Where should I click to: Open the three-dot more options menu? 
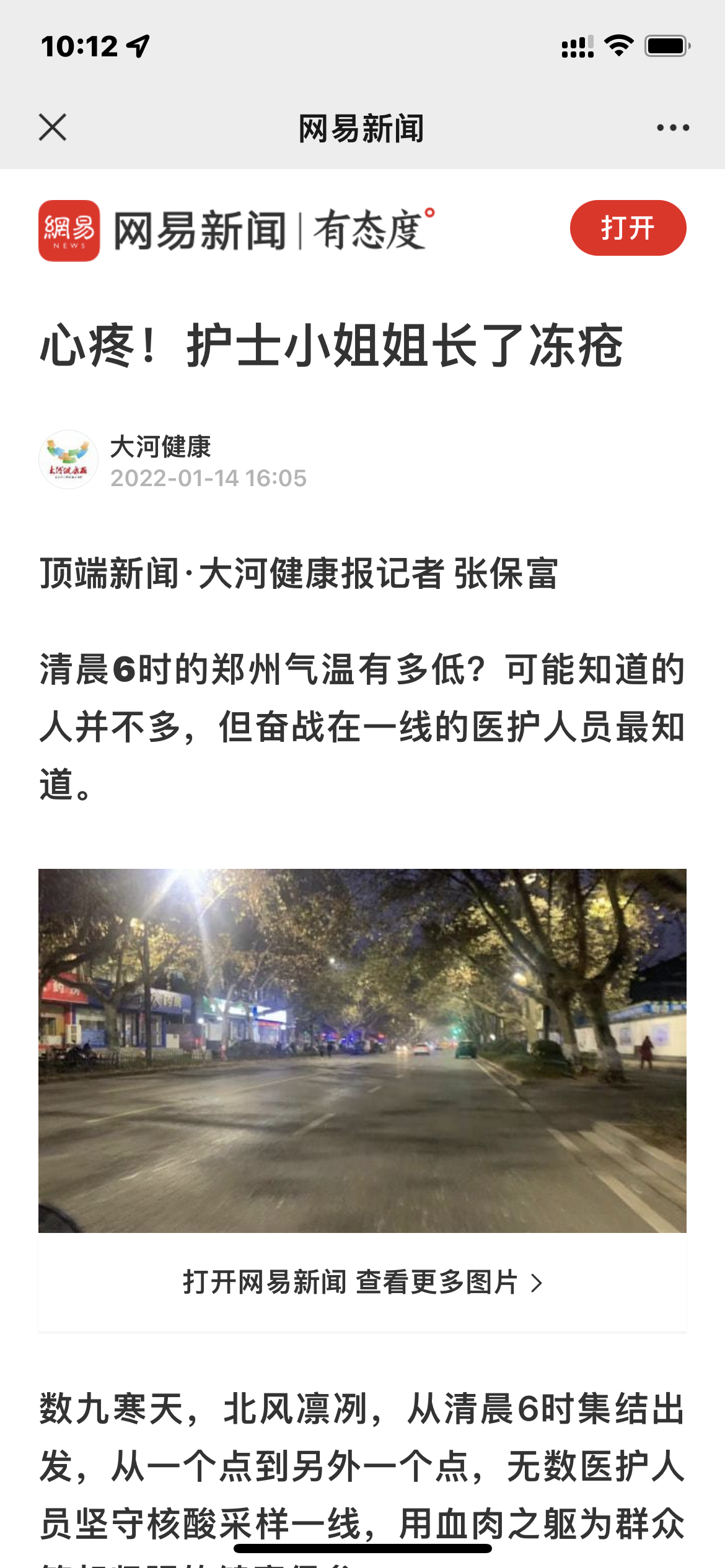(x=673, y=128)
